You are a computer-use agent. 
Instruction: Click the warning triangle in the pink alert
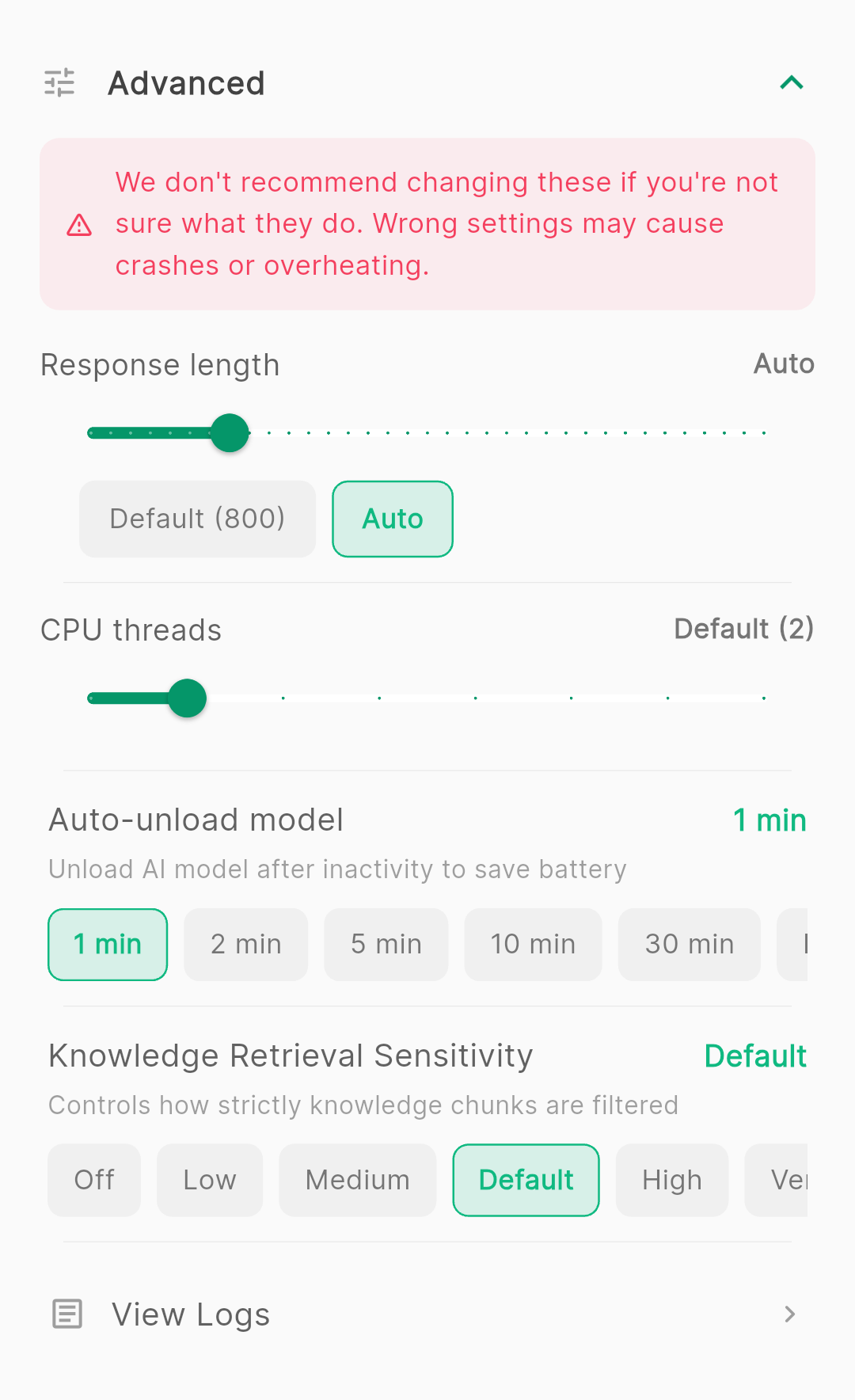(x=78, y=225)
